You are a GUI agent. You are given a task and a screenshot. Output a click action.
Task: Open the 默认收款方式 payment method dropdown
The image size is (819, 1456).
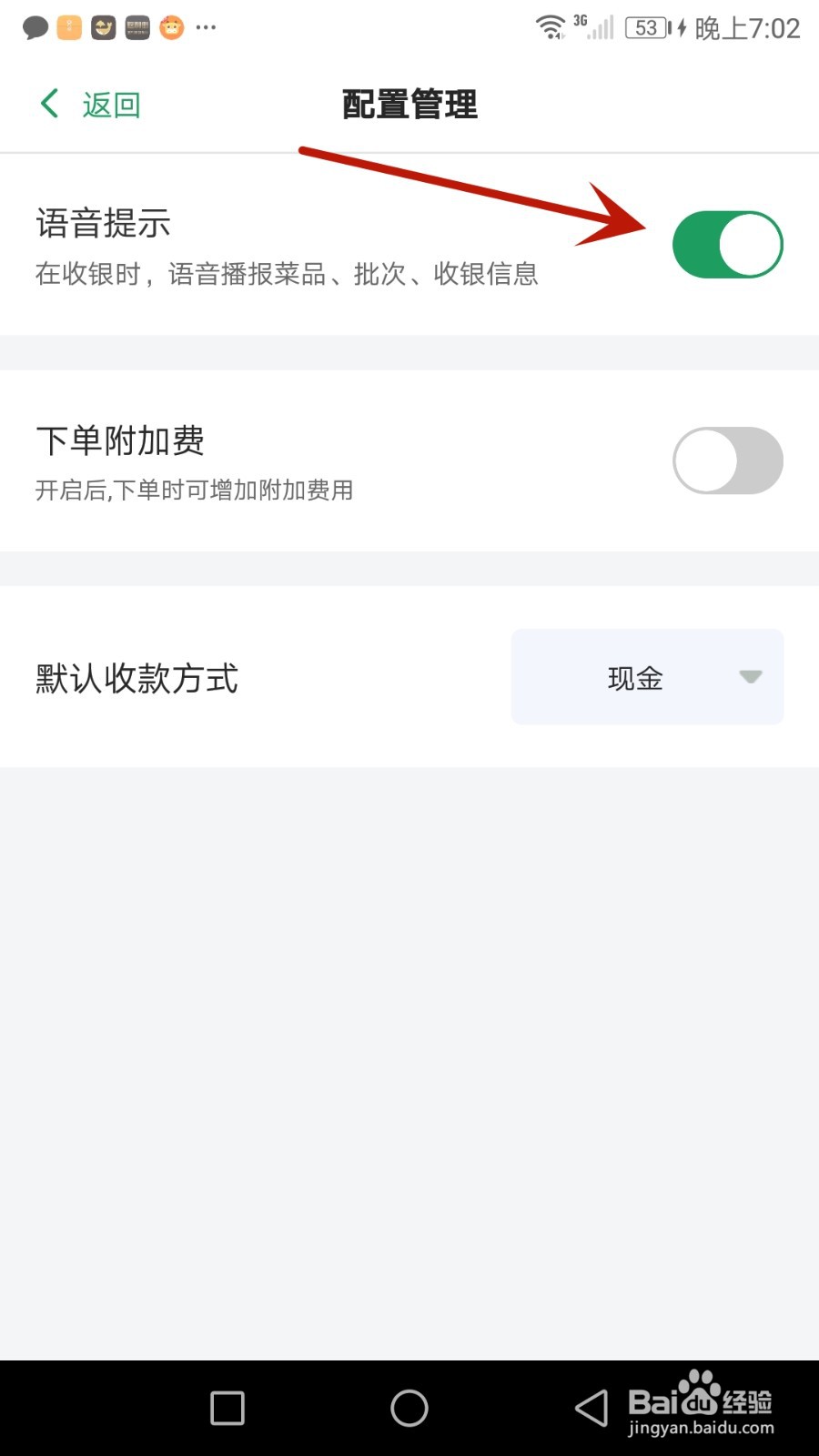tap(647, 676)
